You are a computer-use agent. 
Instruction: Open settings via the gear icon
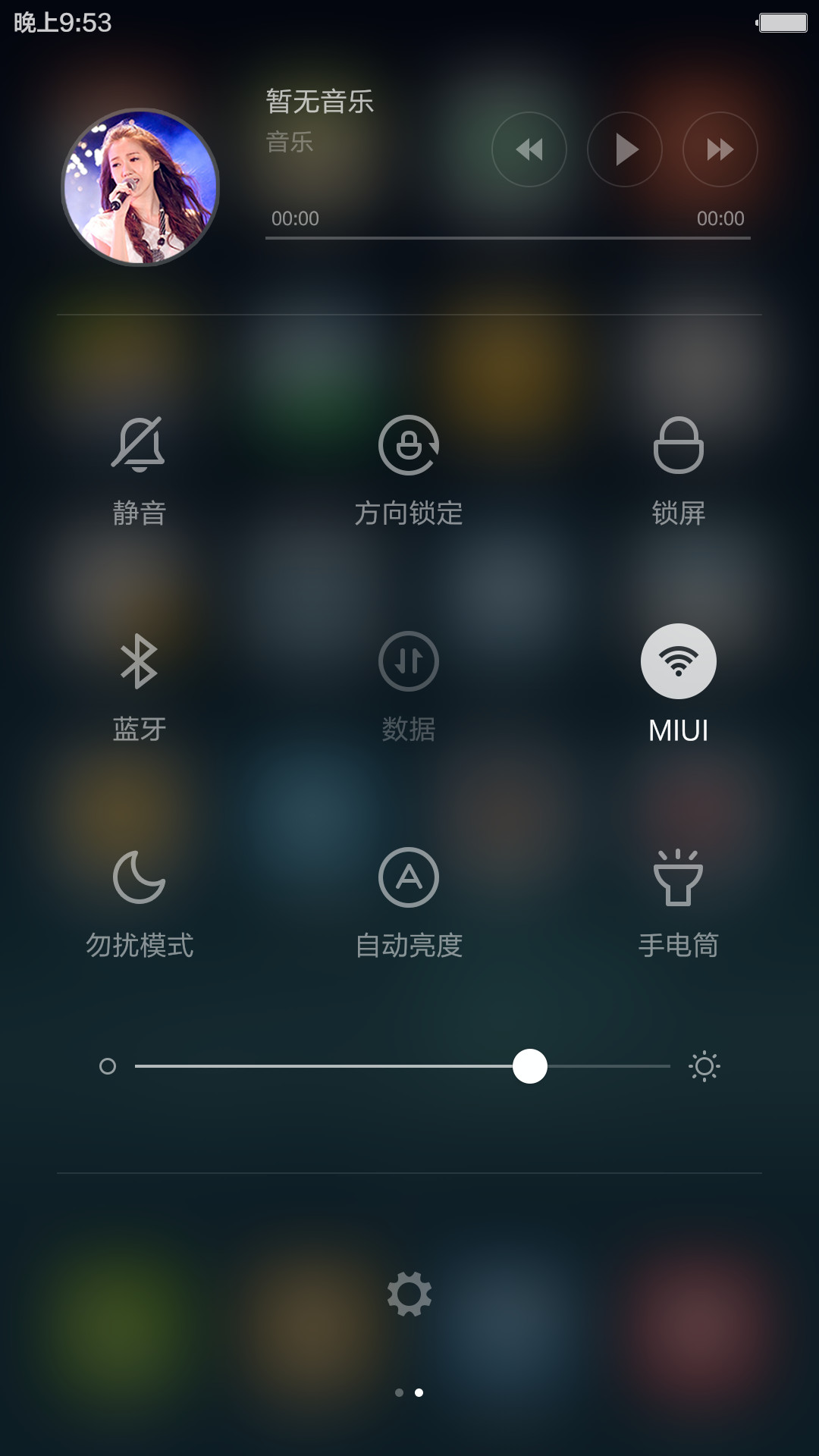coord(409,1294)
